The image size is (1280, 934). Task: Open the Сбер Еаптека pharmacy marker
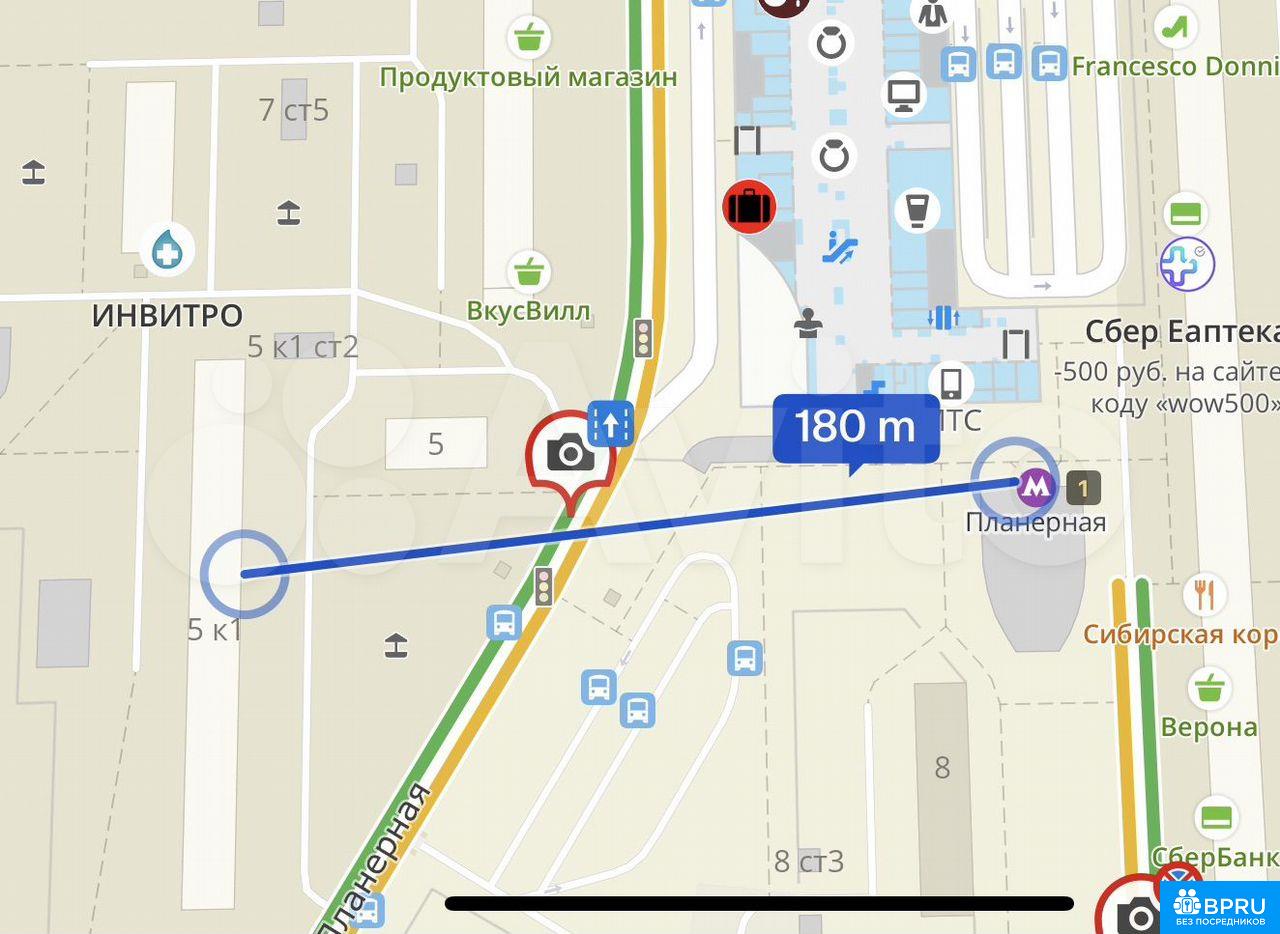1187,266
